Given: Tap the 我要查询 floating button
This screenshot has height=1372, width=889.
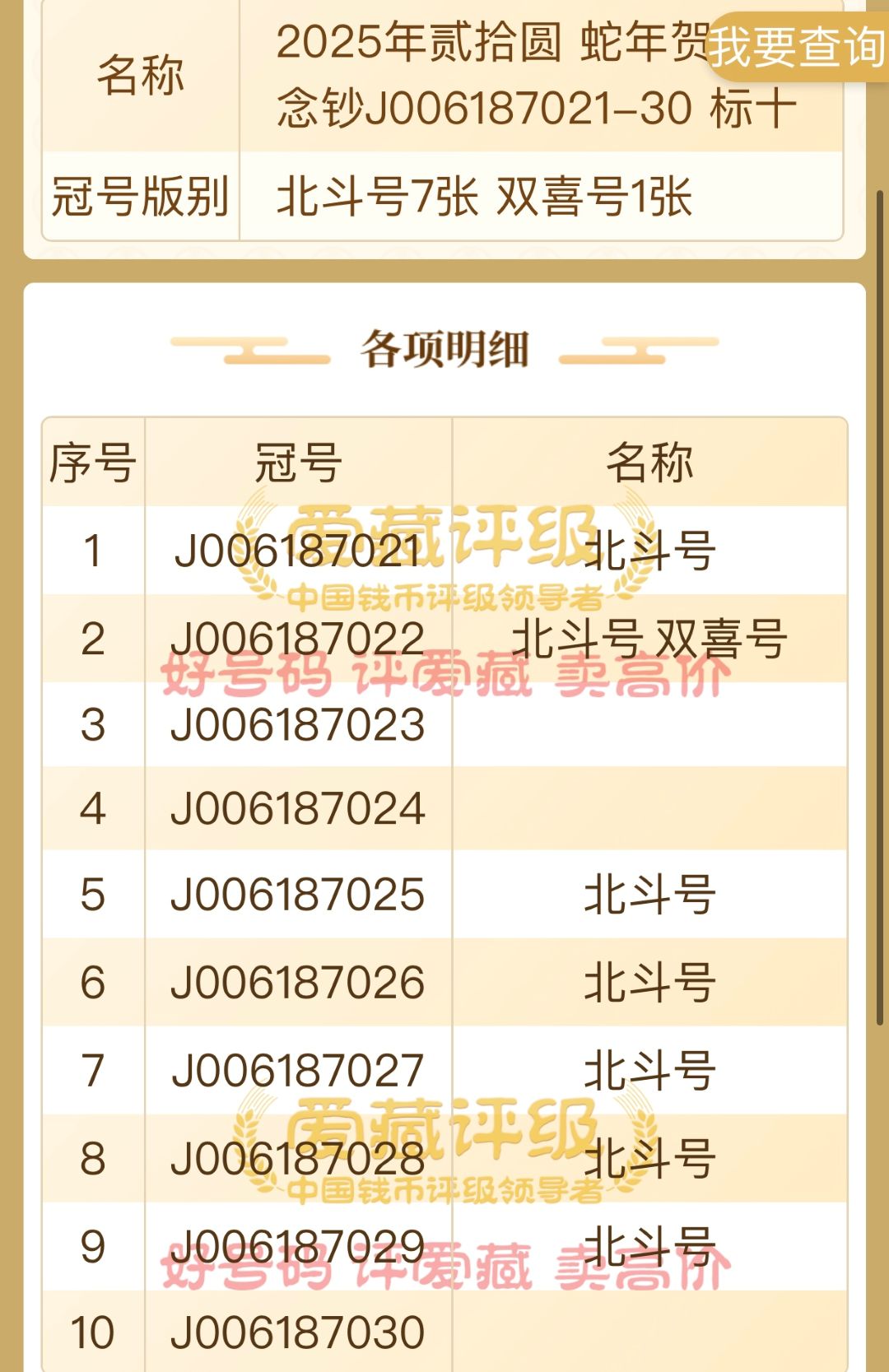Looking at the screenshot, I should 796,47.
